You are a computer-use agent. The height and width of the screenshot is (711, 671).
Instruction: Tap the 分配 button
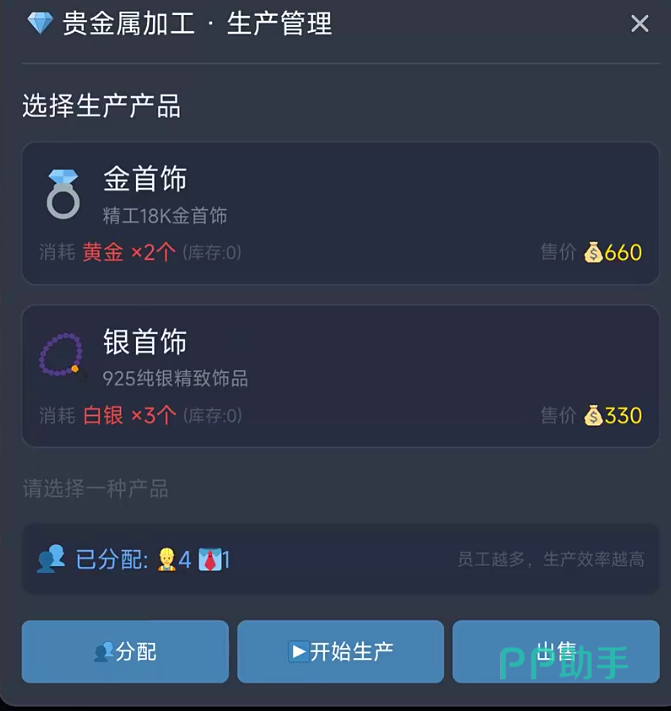[125, 652]
